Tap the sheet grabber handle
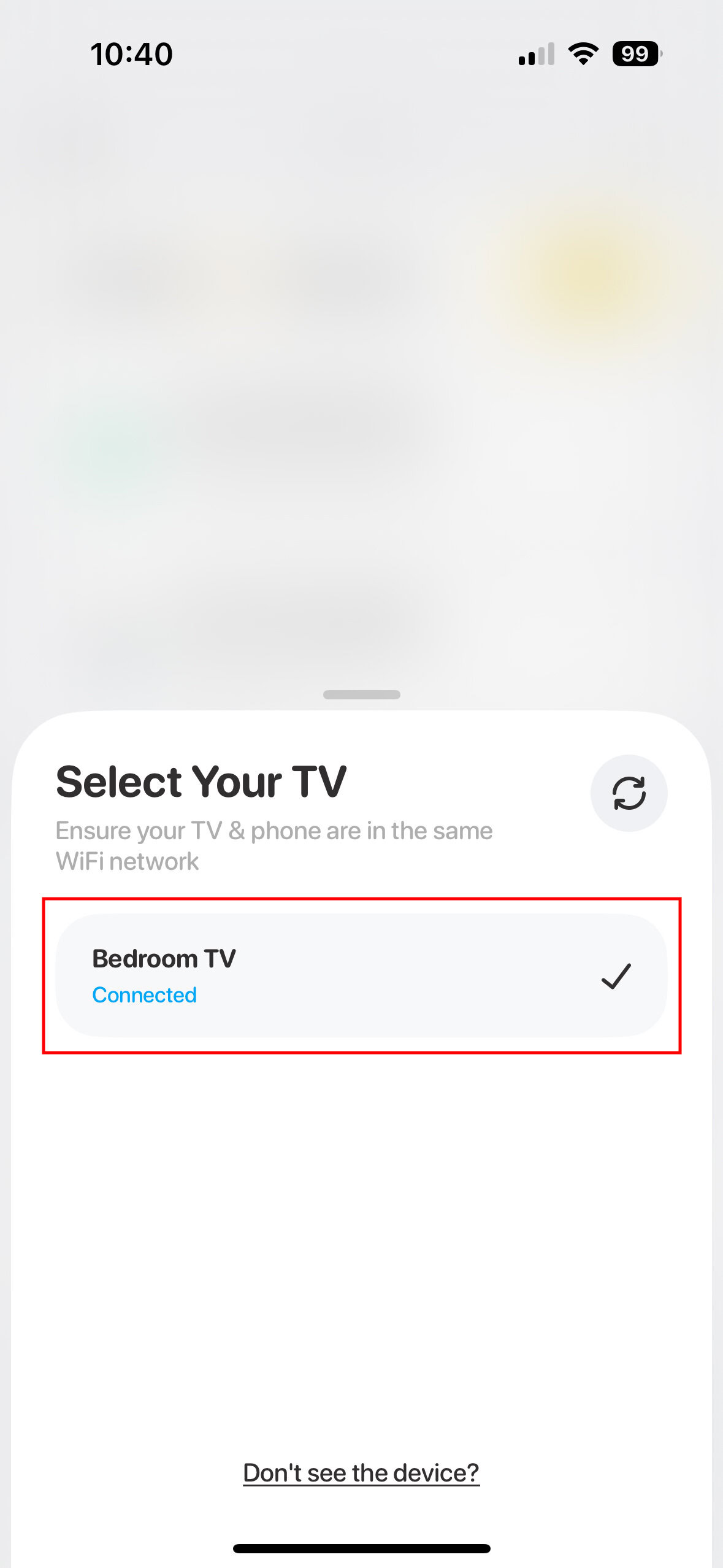Screen dimensions: 723x1568 click(x=361, y=694)
